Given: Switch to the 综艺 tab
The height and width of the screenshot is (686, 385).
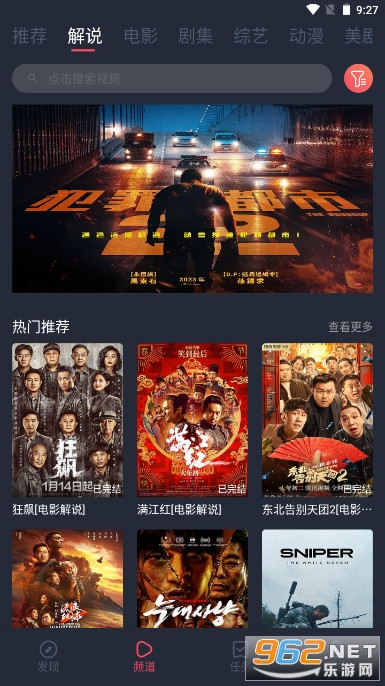Looking at the screenshot, I should click(251, 36).
